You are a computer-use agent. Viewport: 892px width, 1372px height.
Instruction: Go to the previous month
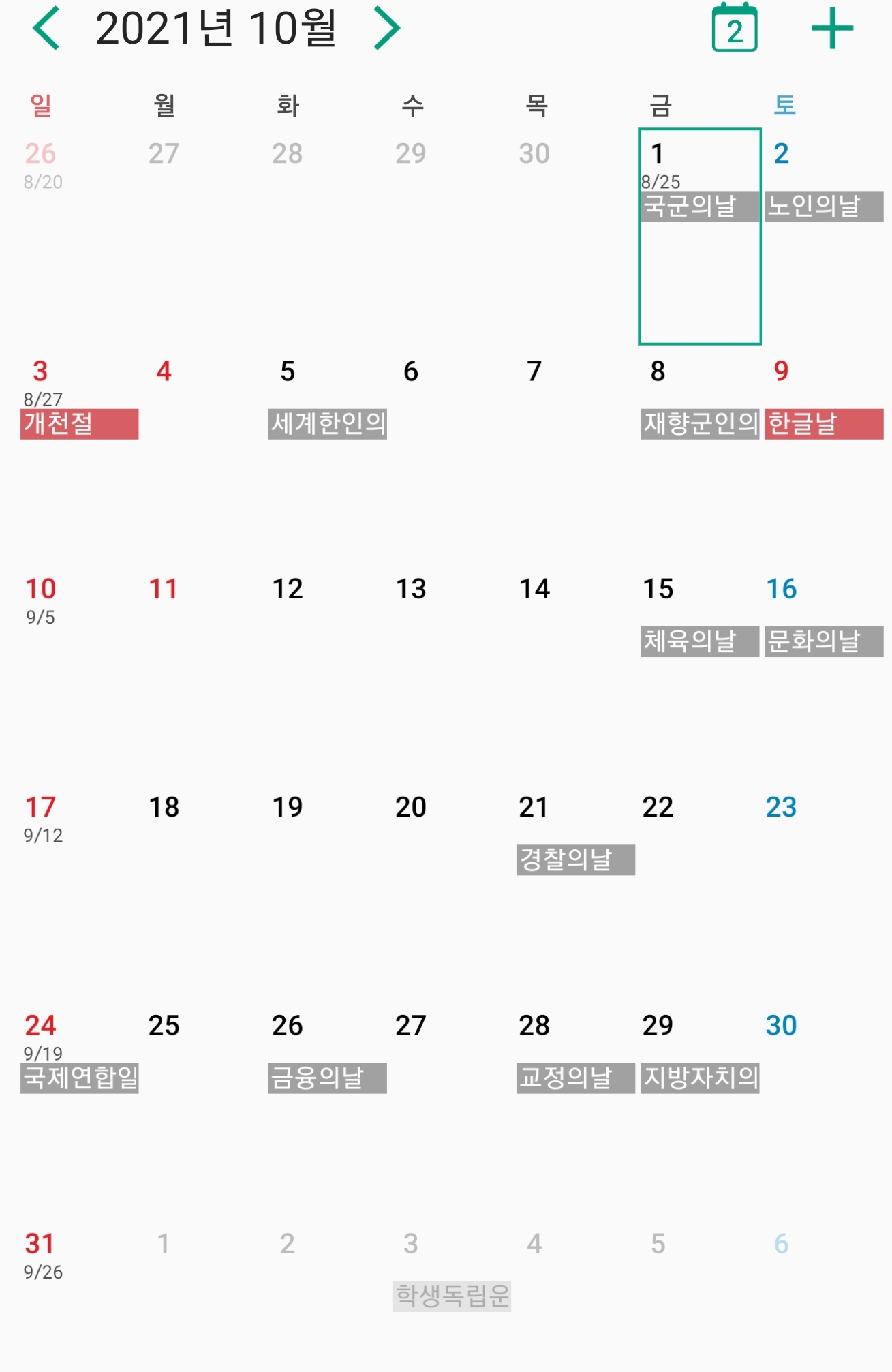pyautogui.click(x=46, y=29)
